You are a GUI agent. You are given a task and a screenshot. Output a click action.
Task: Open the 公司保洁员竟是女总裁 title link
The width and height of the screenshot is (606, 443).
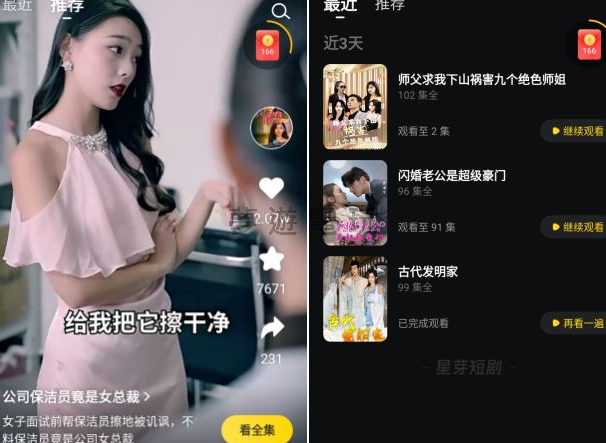tap(76, 397)
